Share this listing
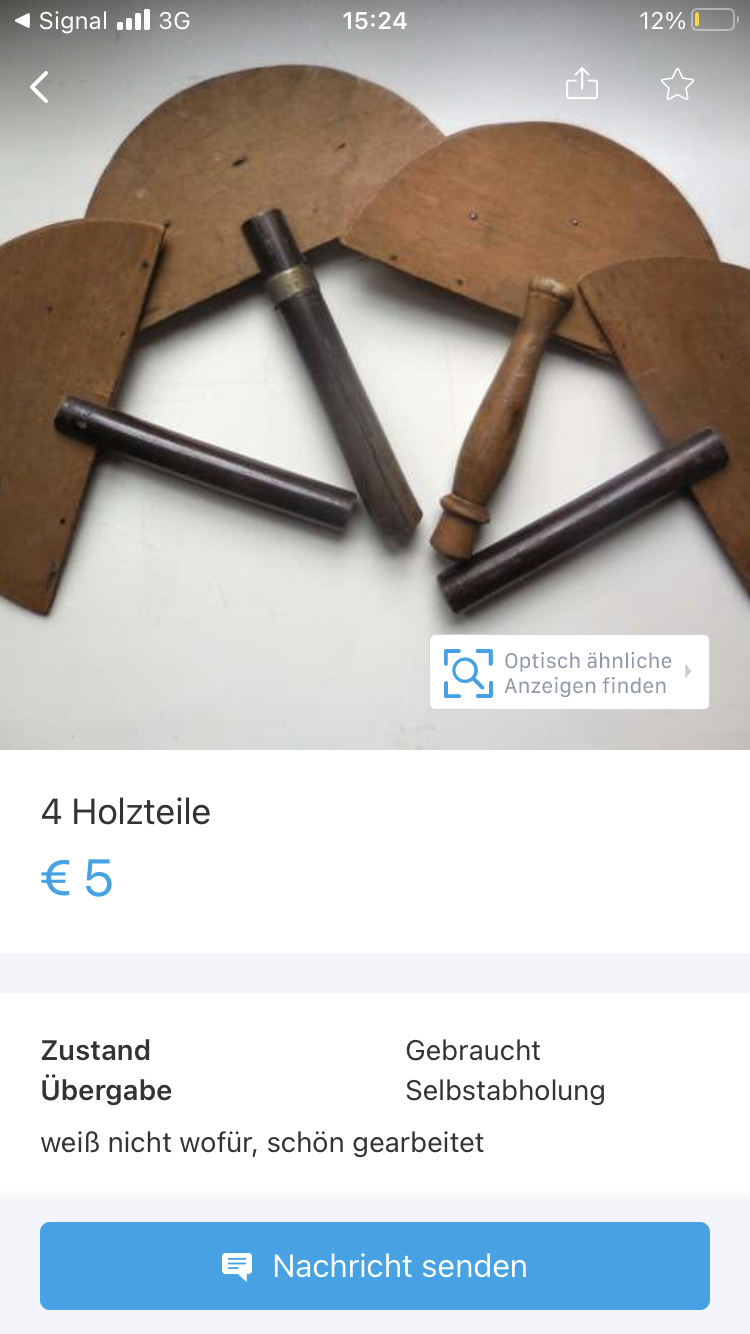This screenshot has width=750, height=1334. [582, 84]
